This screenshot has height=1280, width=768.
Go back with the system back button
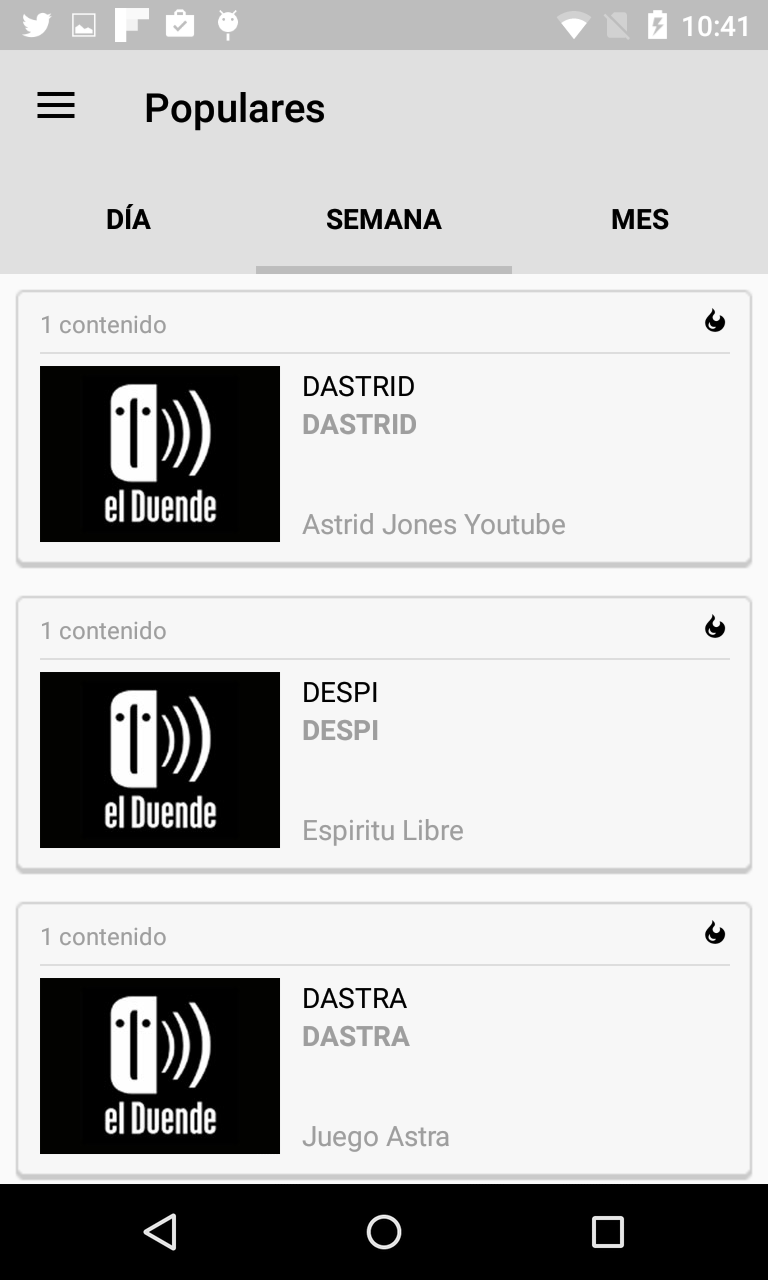(160, 1232)
